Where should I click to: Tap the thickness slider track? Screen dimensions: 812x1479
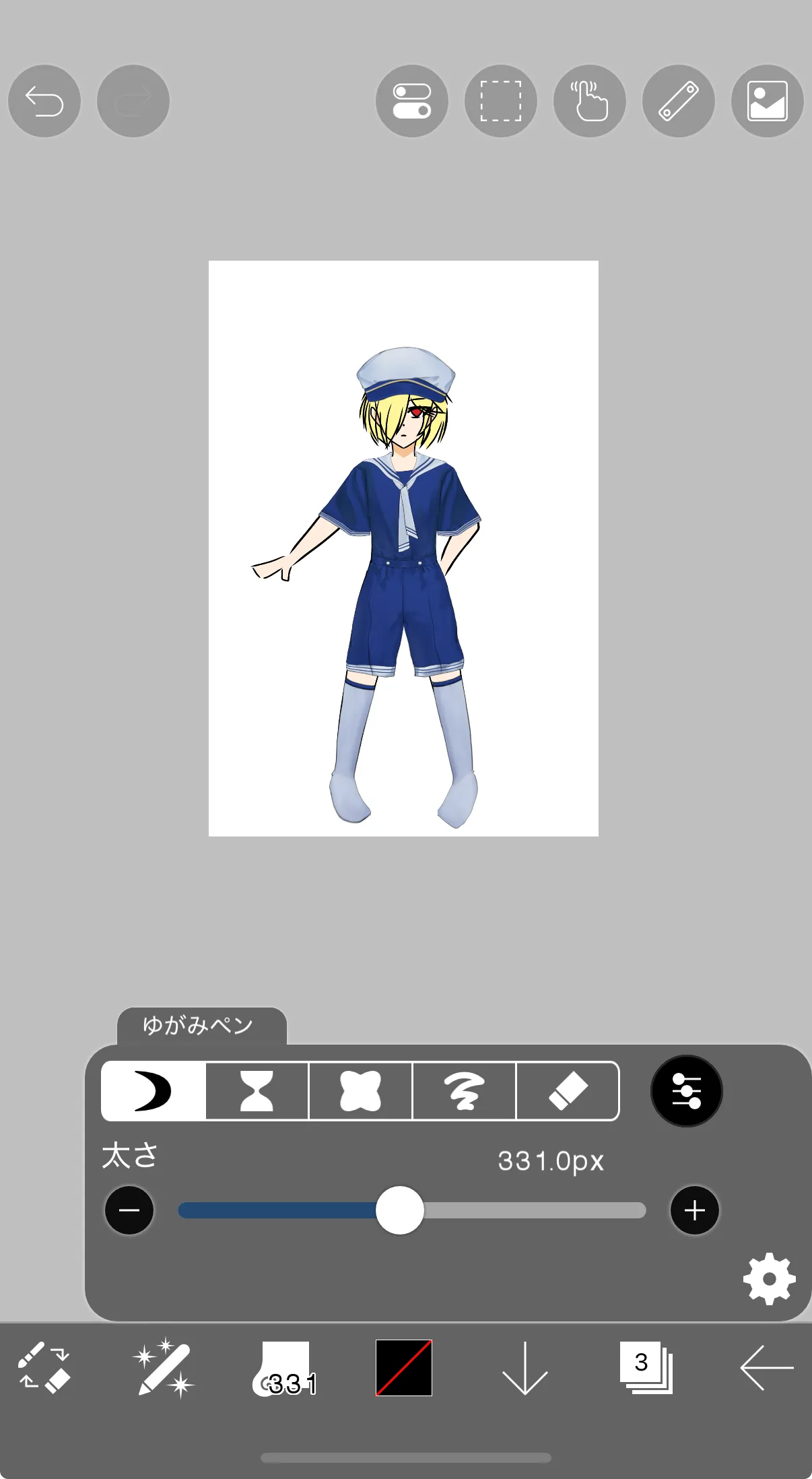(412, 1210)
